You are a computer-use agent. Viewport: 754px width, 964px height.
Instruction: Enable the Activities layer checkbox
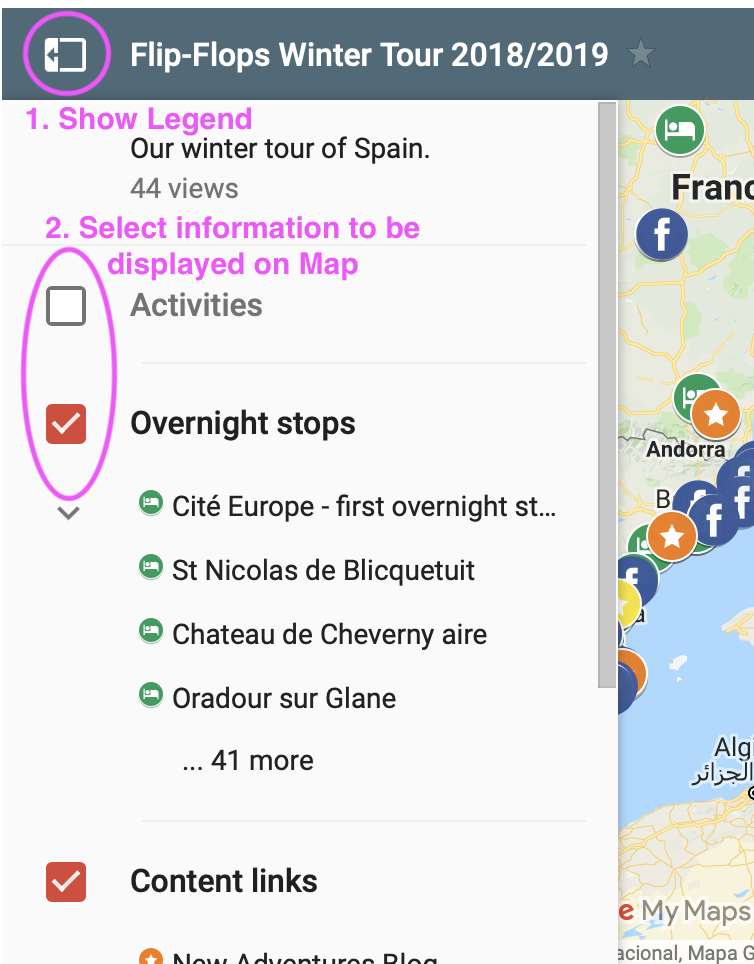point(66,306)
